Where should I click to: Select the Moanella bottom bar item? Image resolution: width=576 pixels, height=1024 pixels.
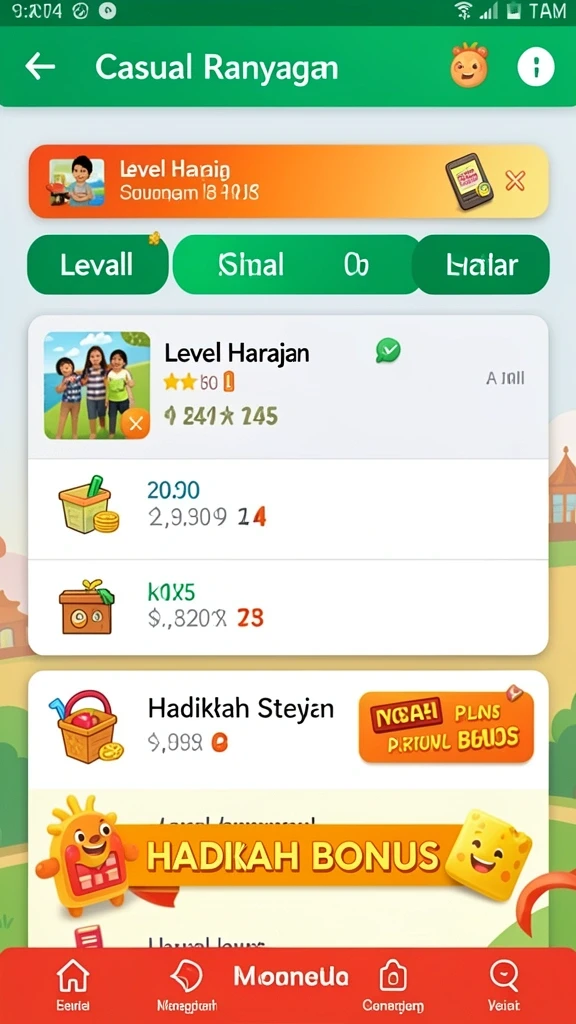click(x=291, y=977)
